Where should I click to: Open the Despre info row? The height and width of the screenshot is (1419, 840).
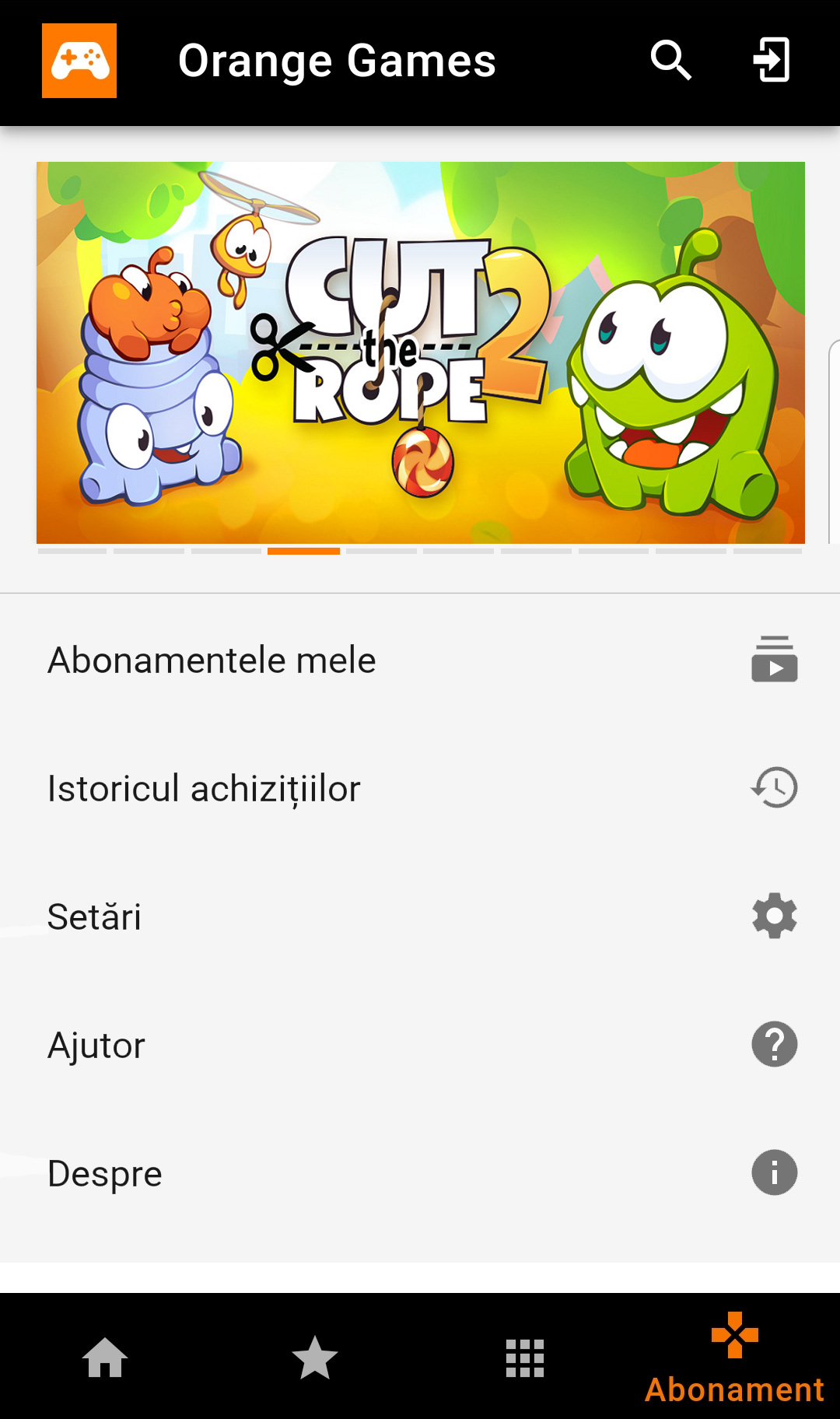420,1173
